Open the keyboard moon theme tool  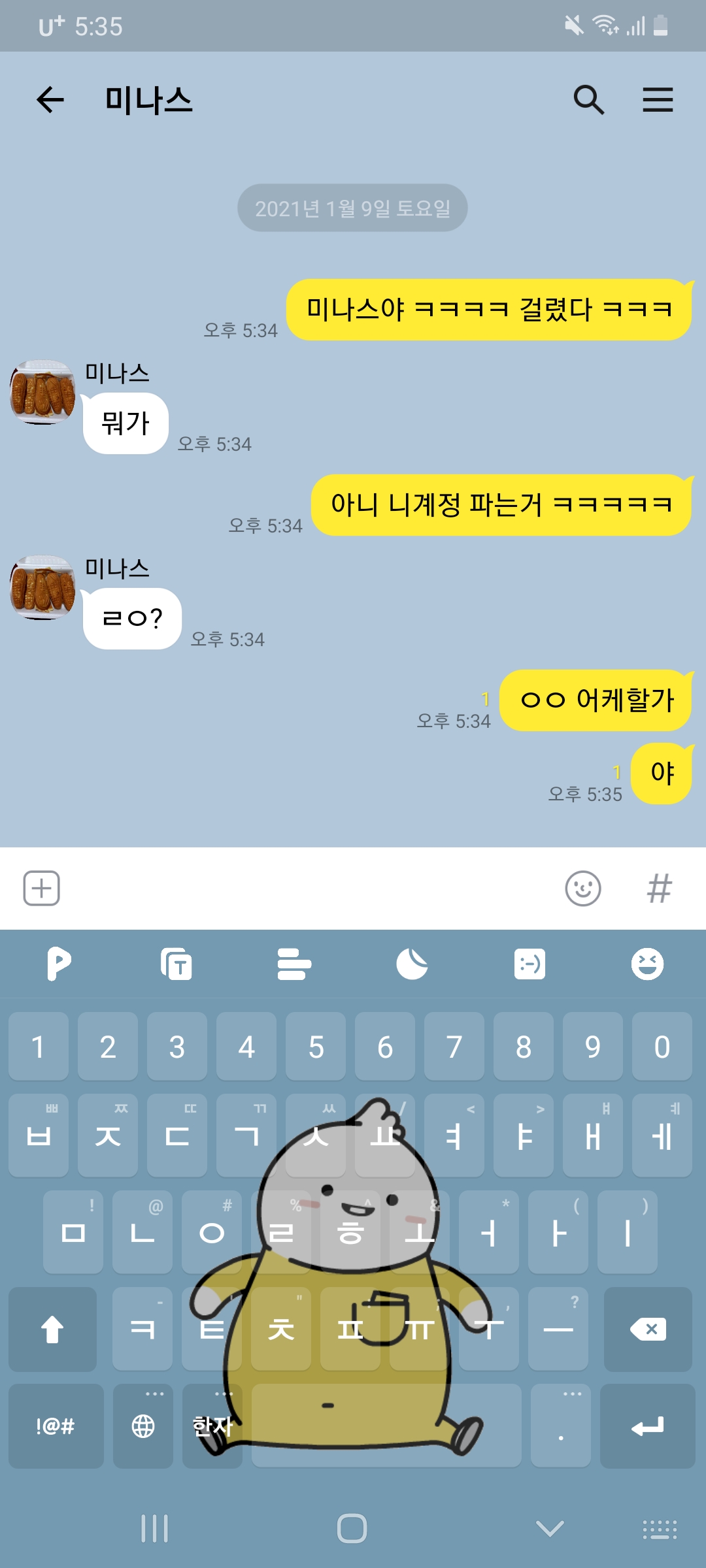click(x=412, y=964)
